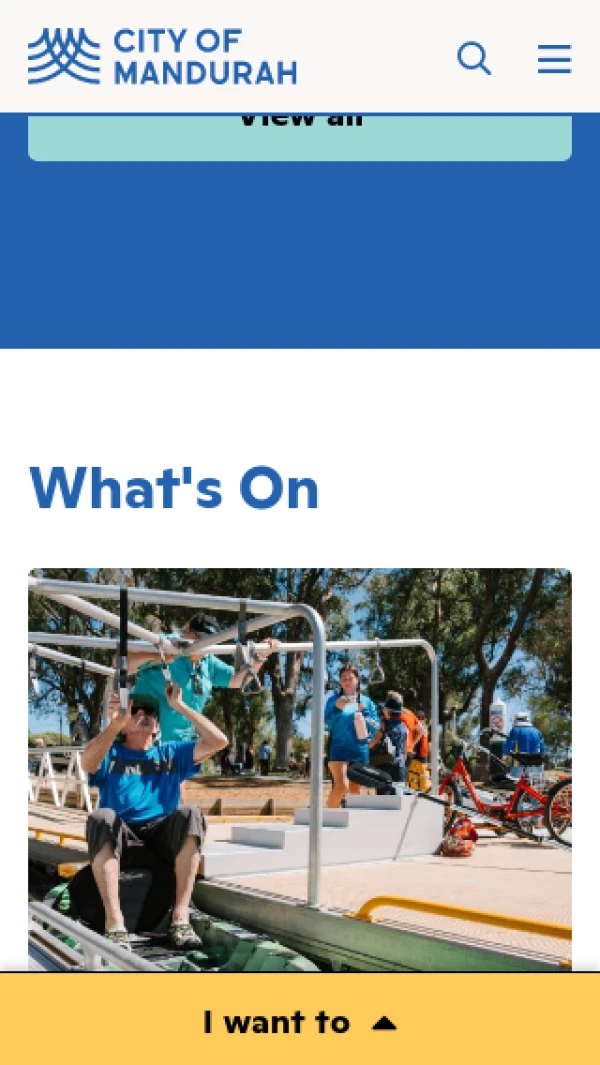Go to City of Mandurah home logo

coord(162,56)
